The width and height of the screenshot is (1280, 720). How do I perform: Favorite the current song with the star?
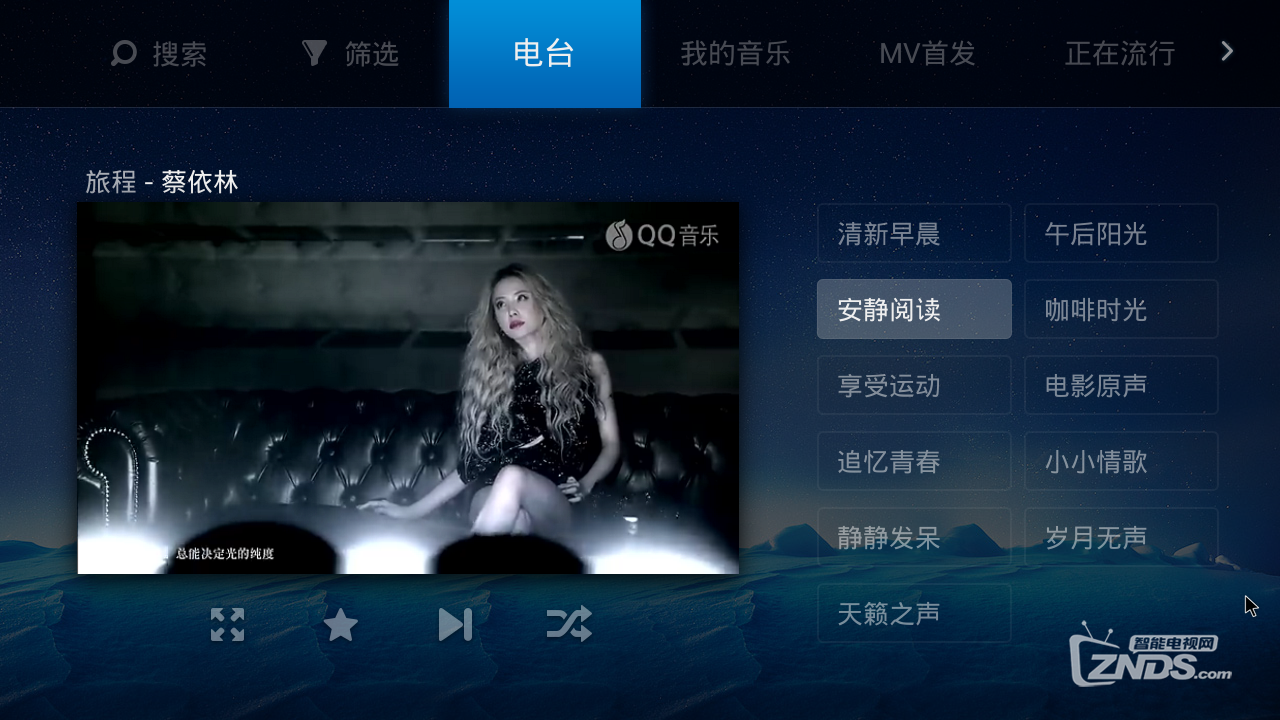(341, 625)
